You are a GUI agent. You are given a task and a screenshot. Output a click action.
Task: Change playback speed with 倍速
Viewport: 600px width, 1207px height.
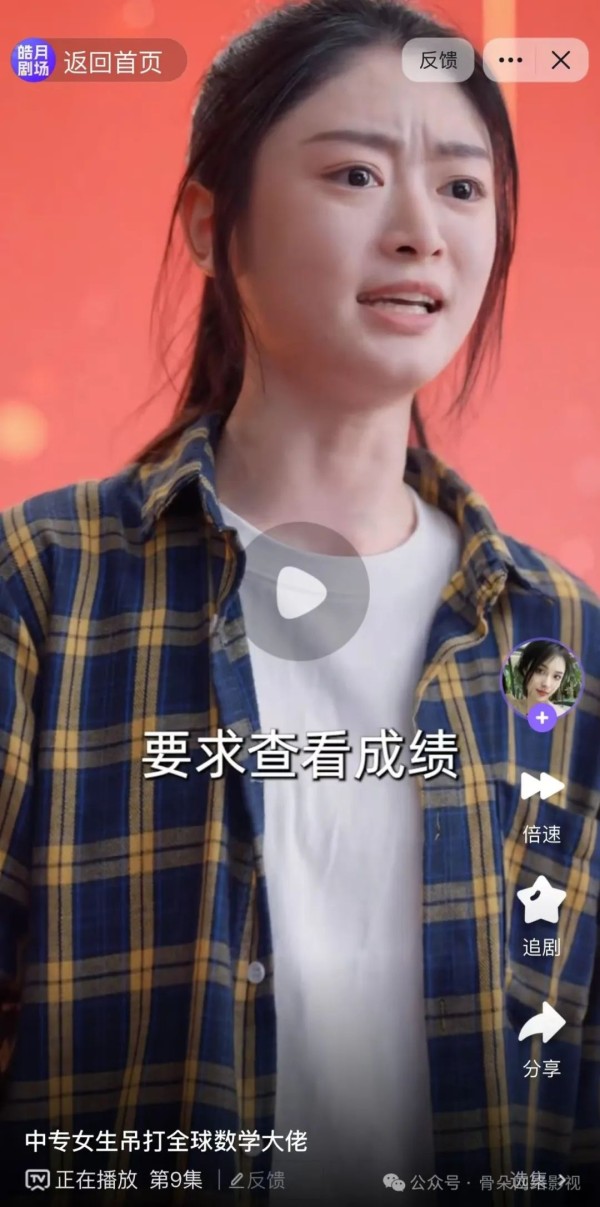542,803
